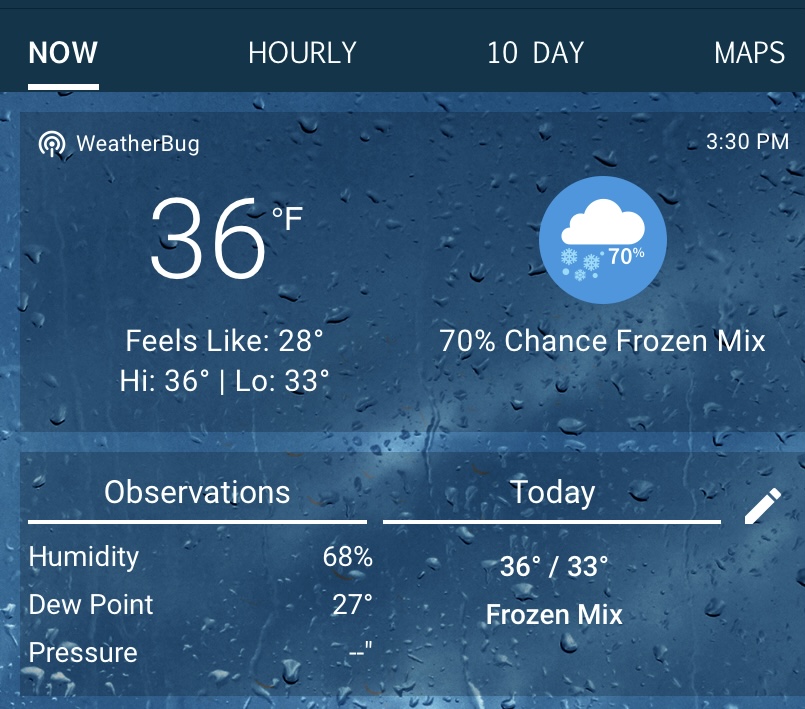View Today's Frozen Mix forecast
Image resolution: width=805 pixels, height=709 pixels.
pos(553,590)
